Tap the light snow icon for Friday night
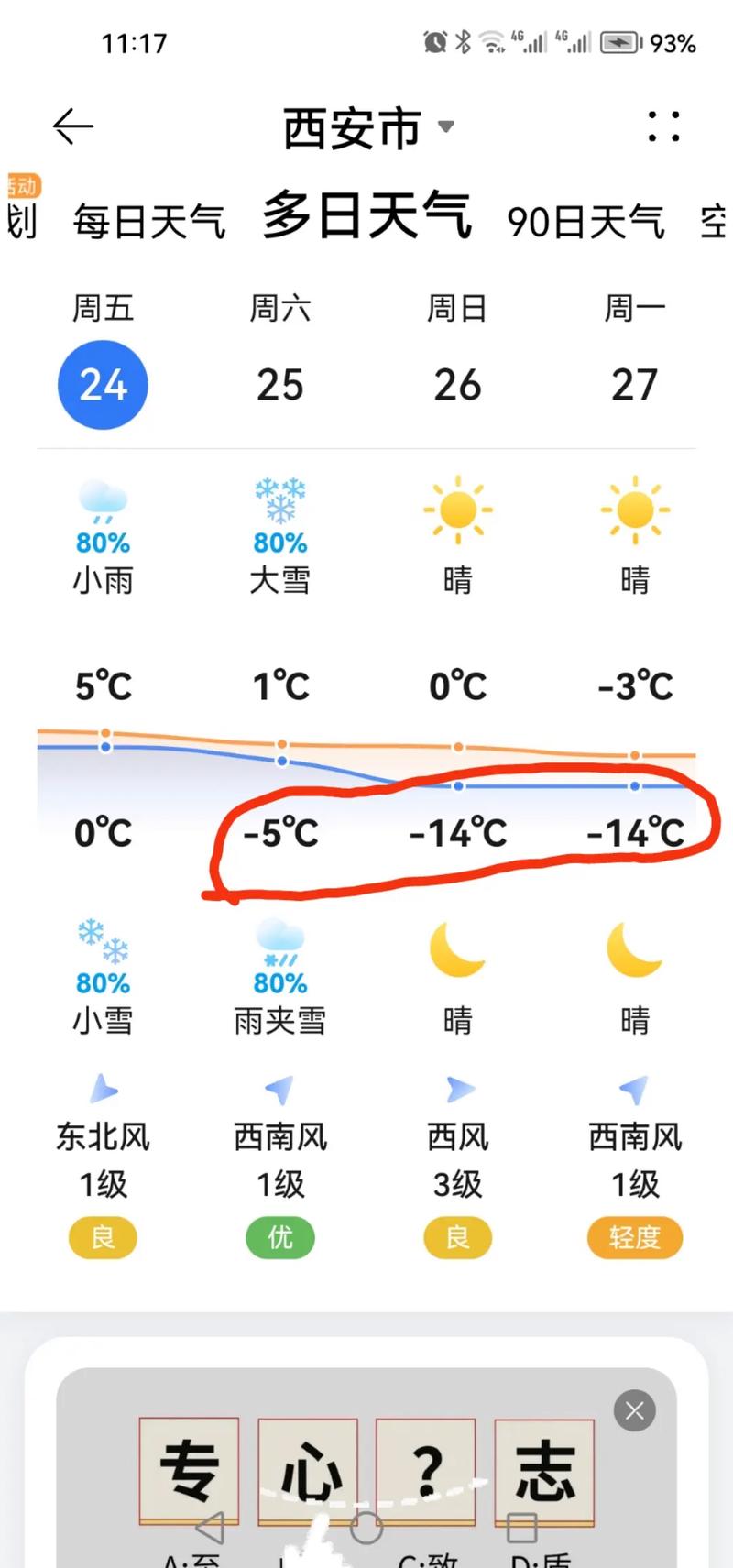733x1568 pixels. tap(103, 944)
